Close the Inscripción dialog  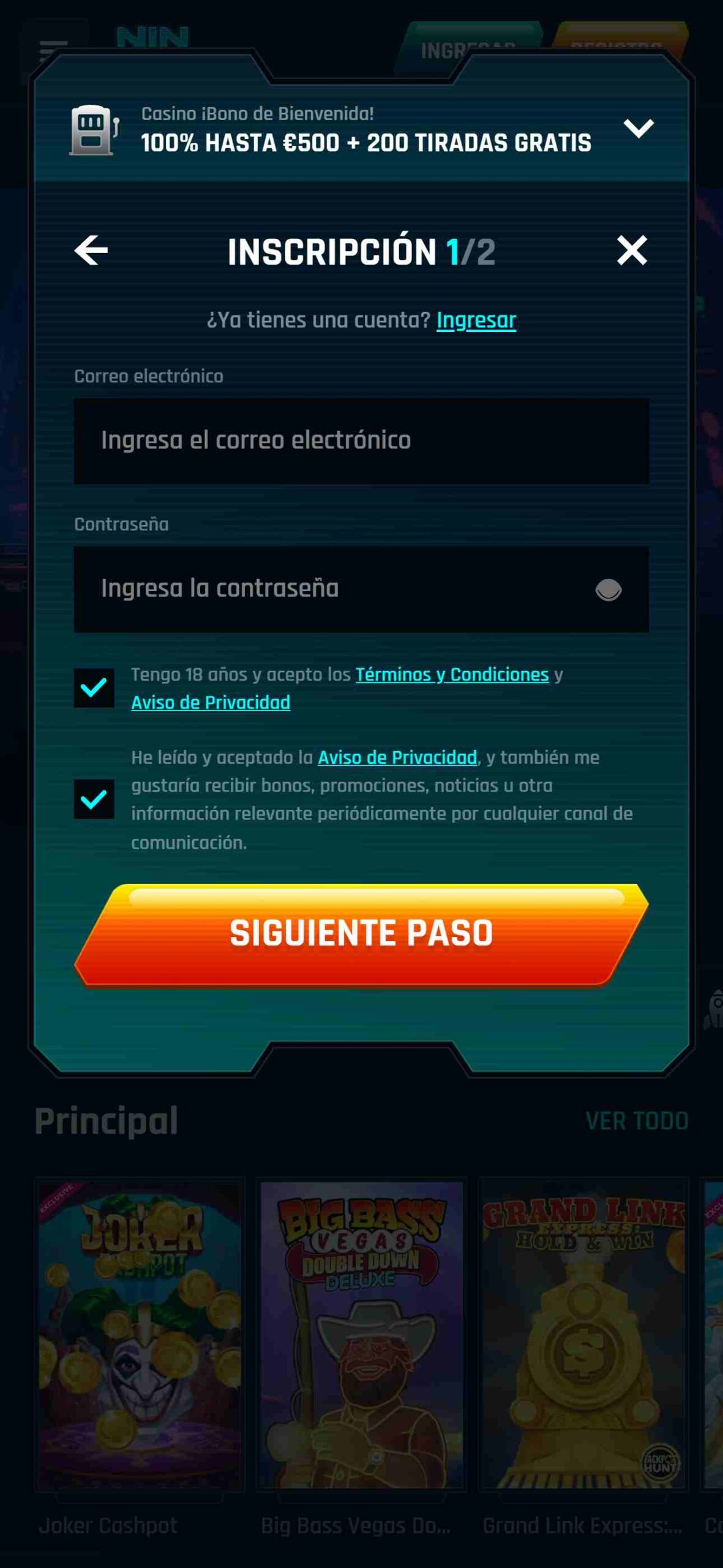(632, 251)
